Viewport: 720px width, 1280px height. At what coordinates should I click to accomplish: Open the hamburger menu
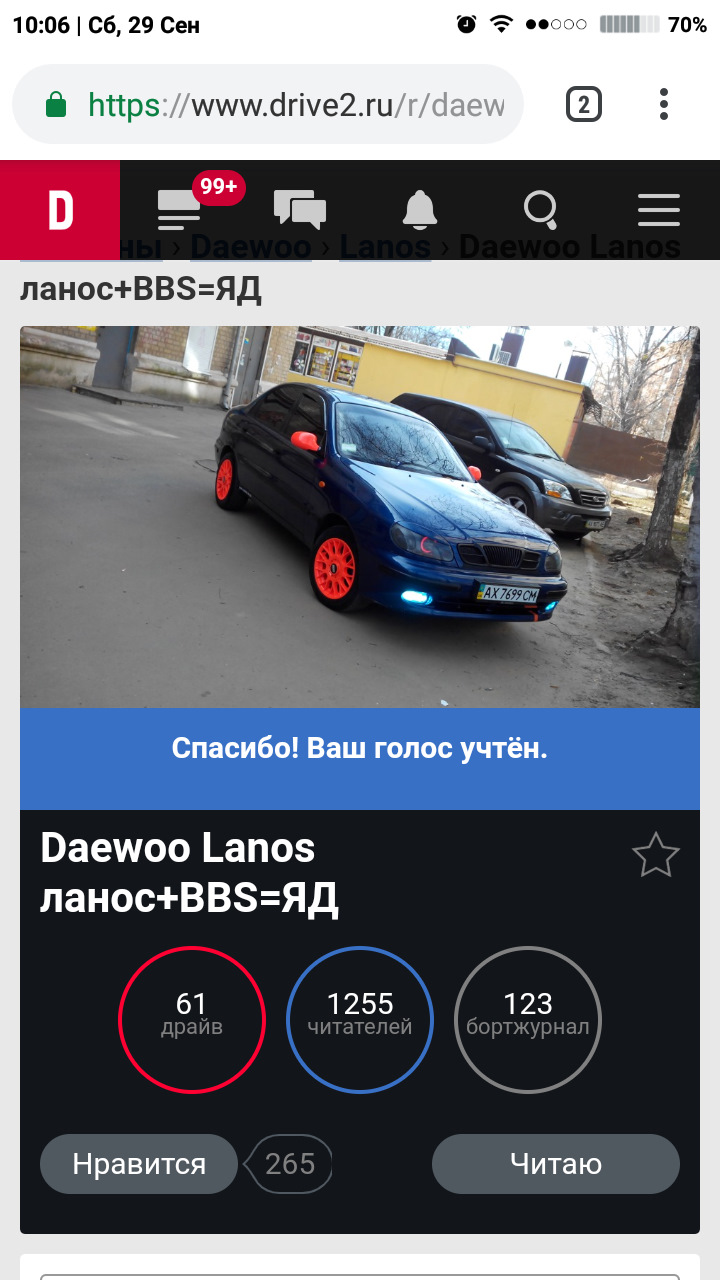[659, 210]
